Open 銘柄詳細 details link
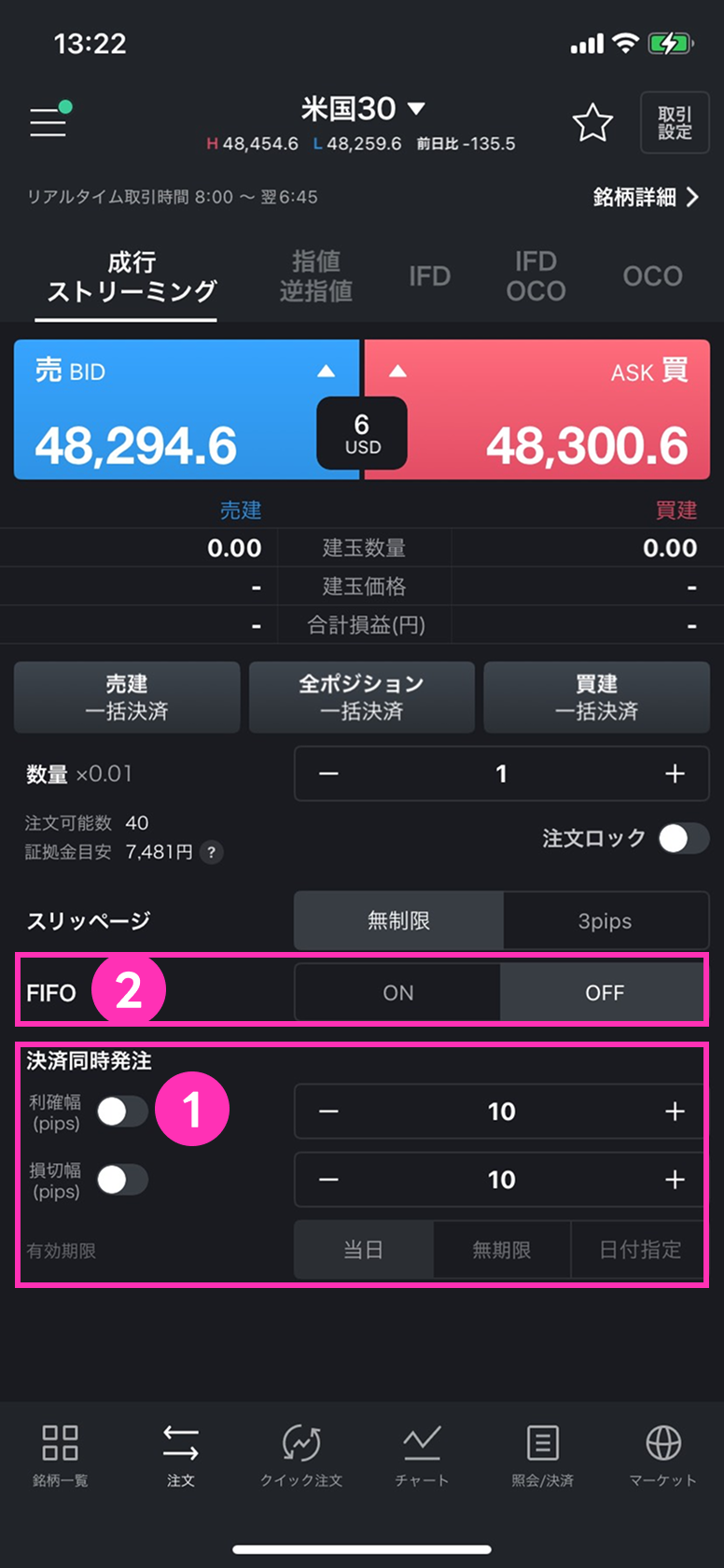 646,197
